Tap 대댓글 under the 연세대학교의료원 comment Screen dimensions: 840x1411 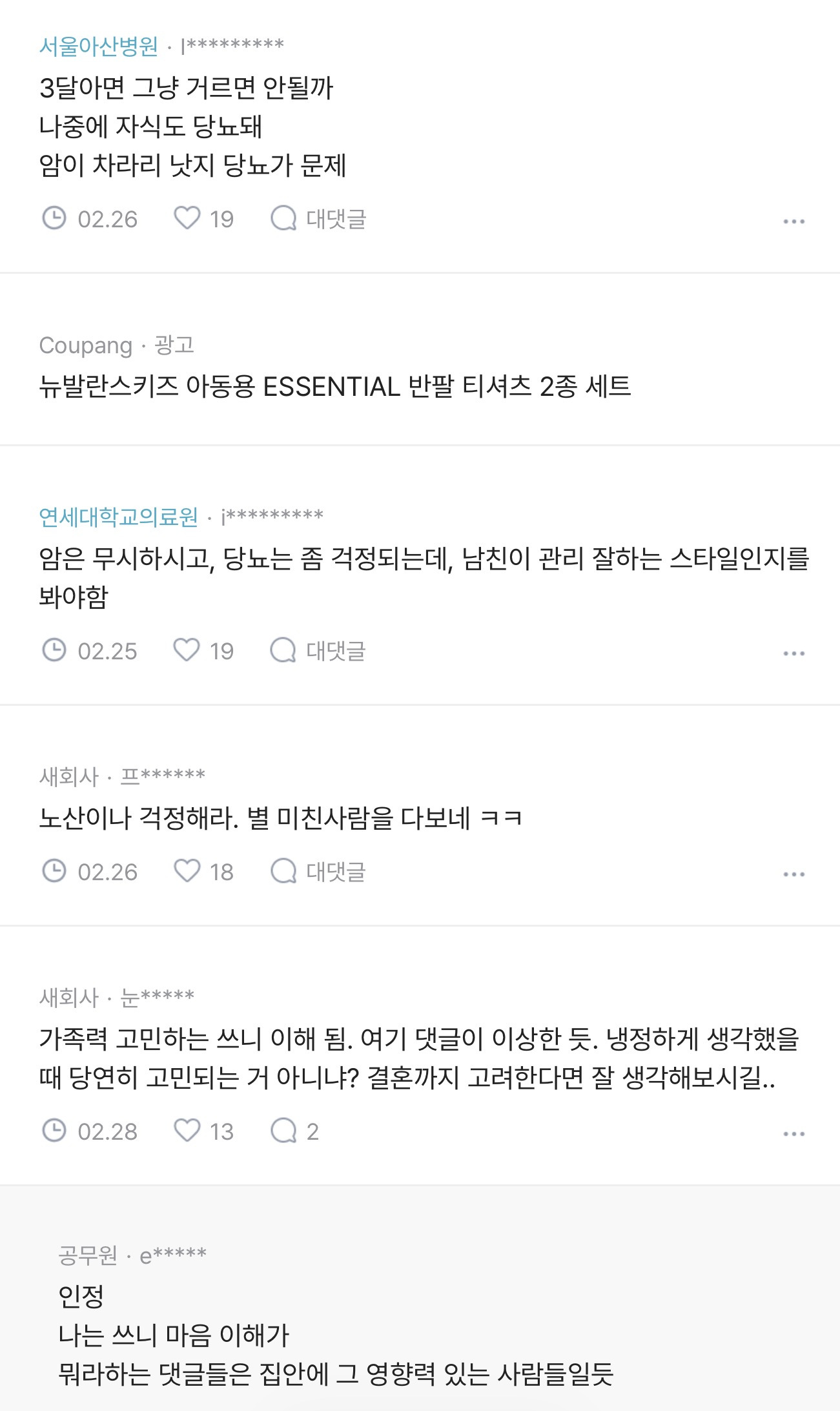(318, 651)
